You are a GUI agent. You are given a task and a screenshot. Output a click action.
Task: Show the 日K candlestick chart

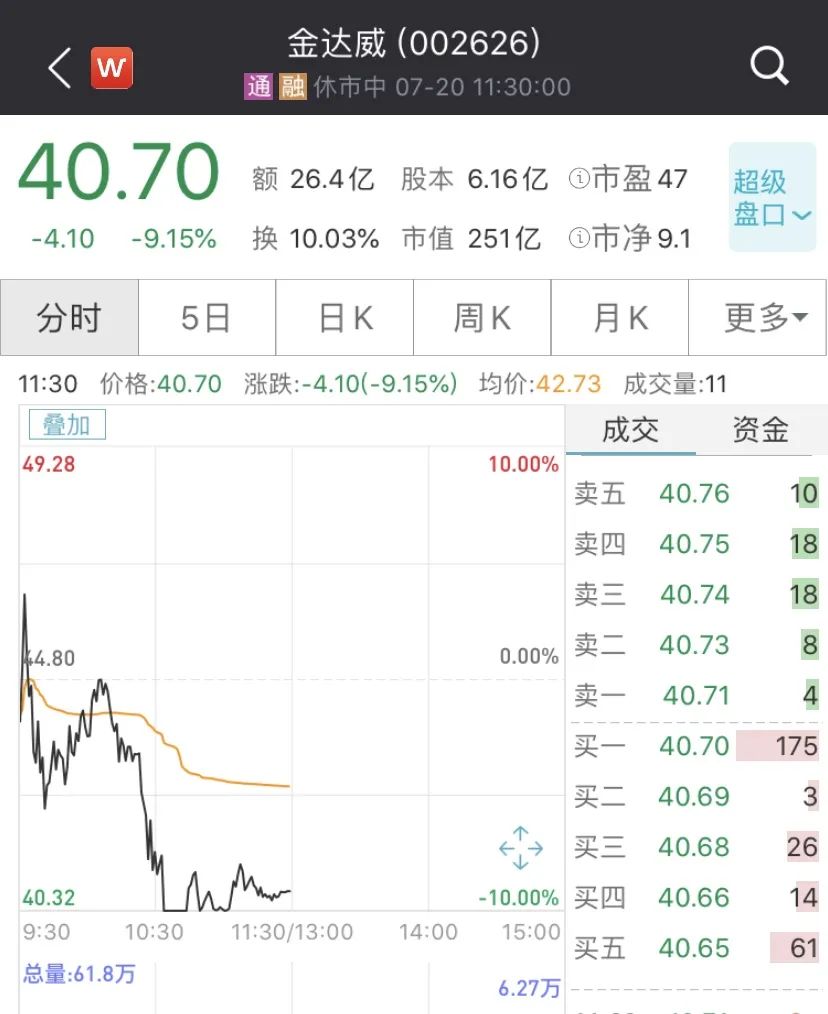click(345, 318)
